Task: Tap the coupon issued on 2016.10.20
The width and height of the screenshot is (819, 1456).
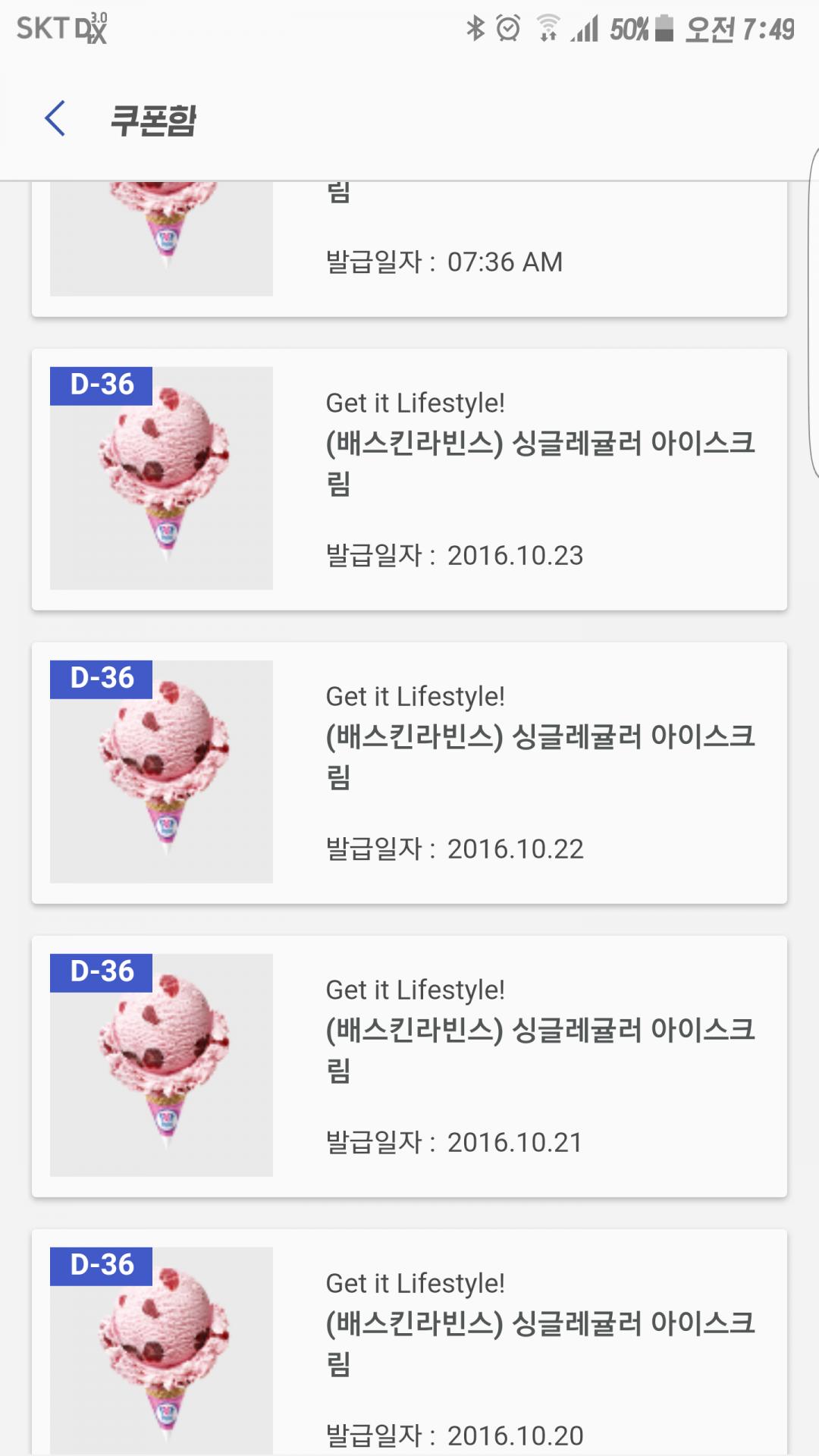Action: click(409, 1342)
